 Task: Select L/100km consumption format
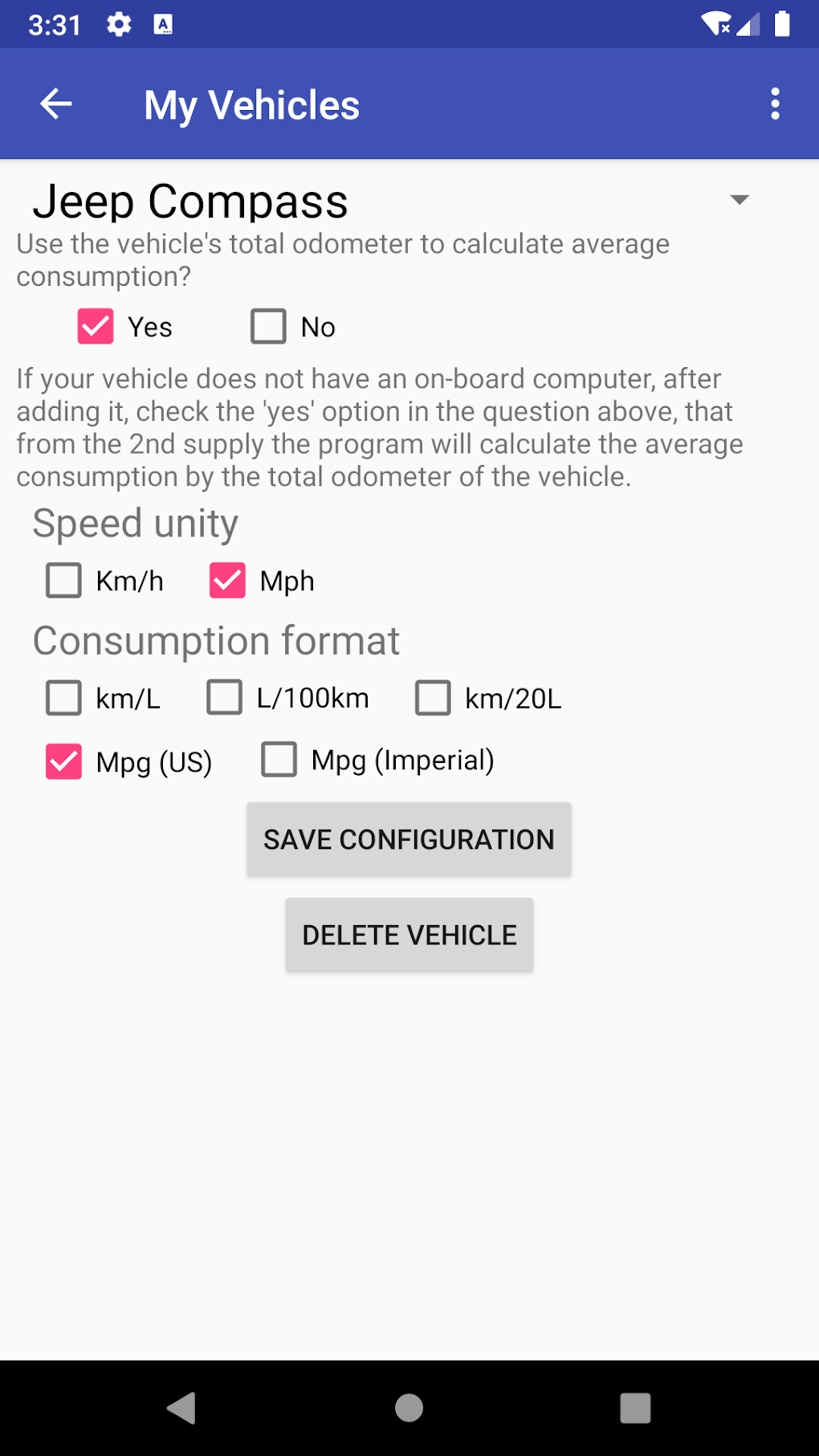tap(225, 698)
